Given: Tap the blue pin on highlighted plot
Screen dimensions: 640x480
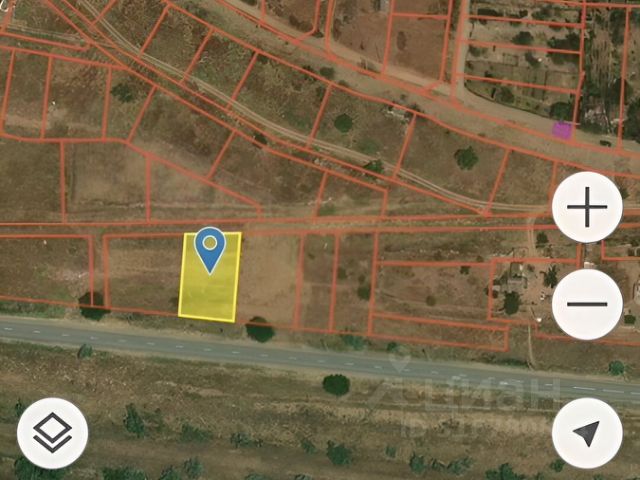Looking at the screenshot, I should 209,247.
